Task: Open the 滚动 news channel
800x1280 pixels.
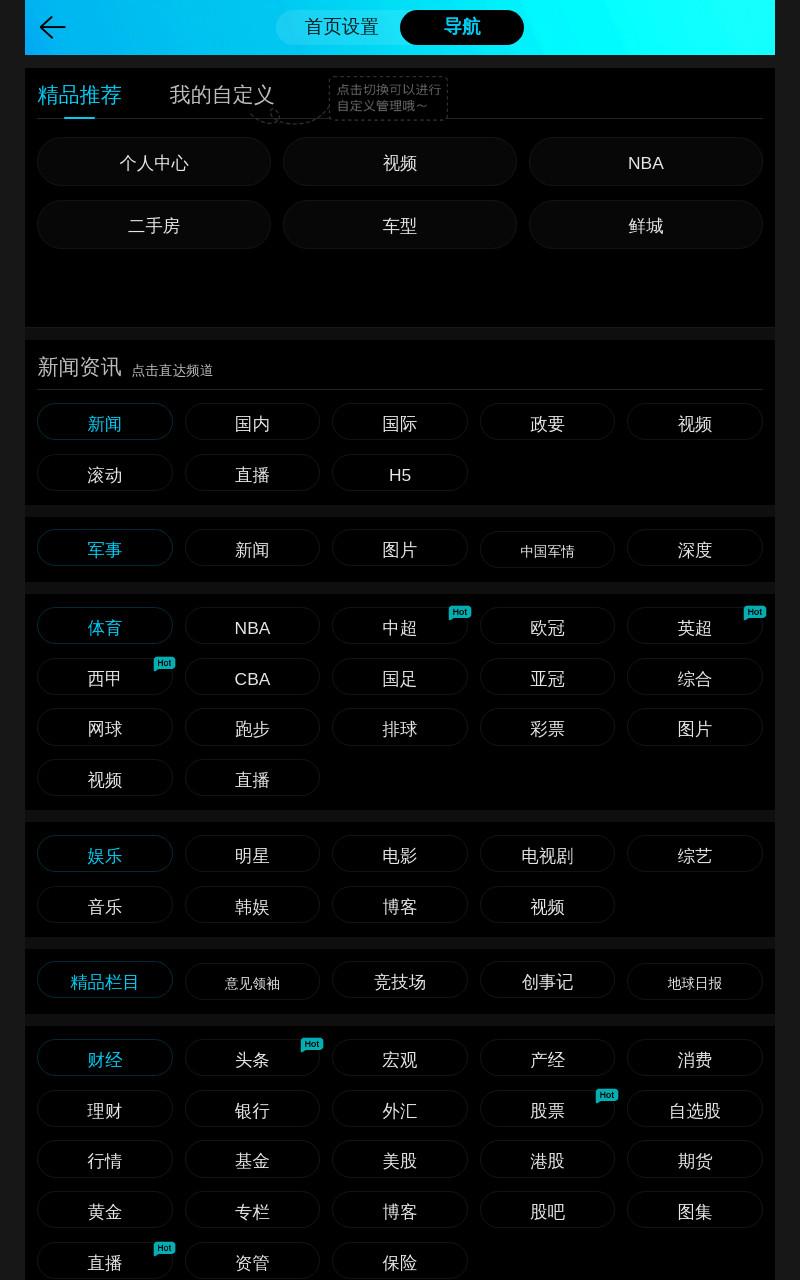Action: [x=105, y=473]
